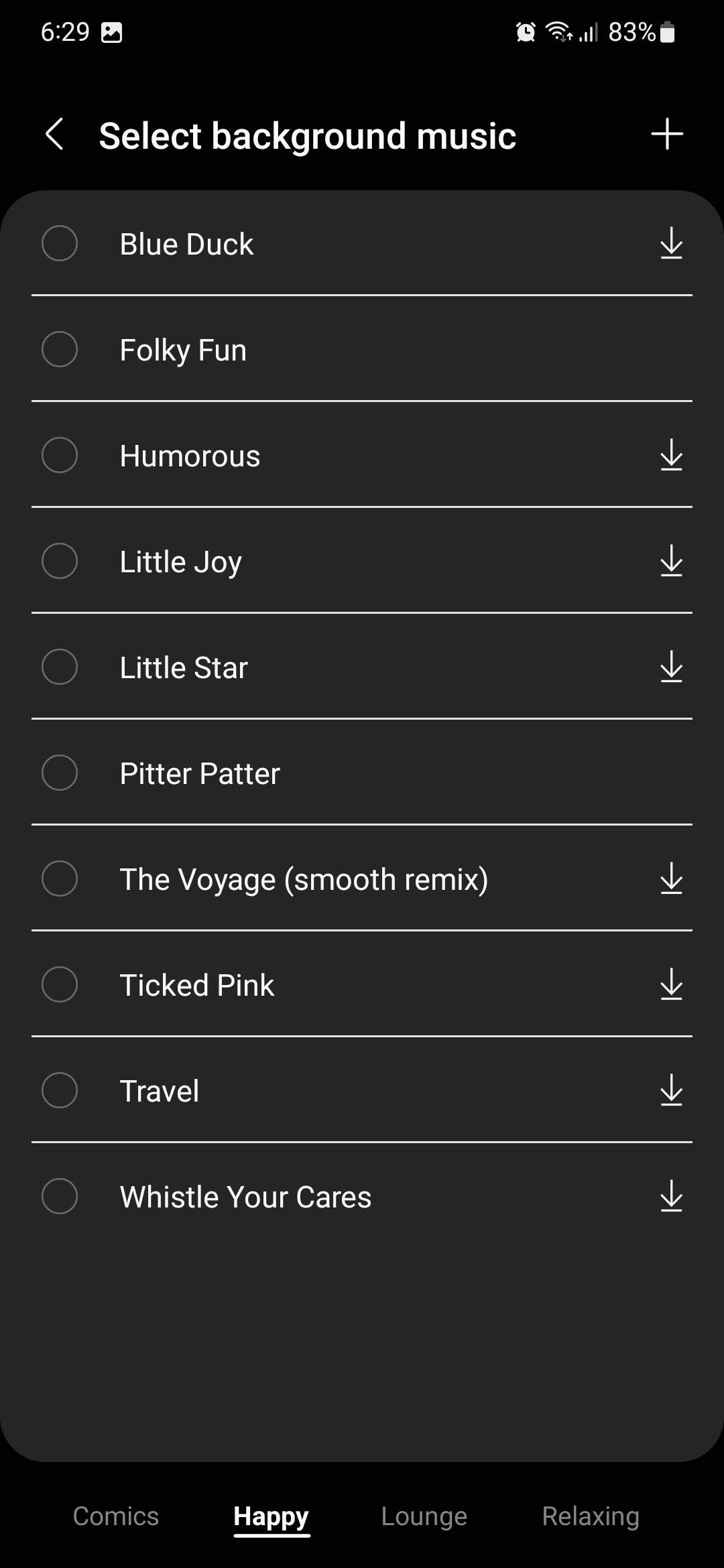Viewport: 724px width, 1568px height.
Task: Download the Whistle Your Cares track
Action: pyautogui.click(x=671, y=1196)
